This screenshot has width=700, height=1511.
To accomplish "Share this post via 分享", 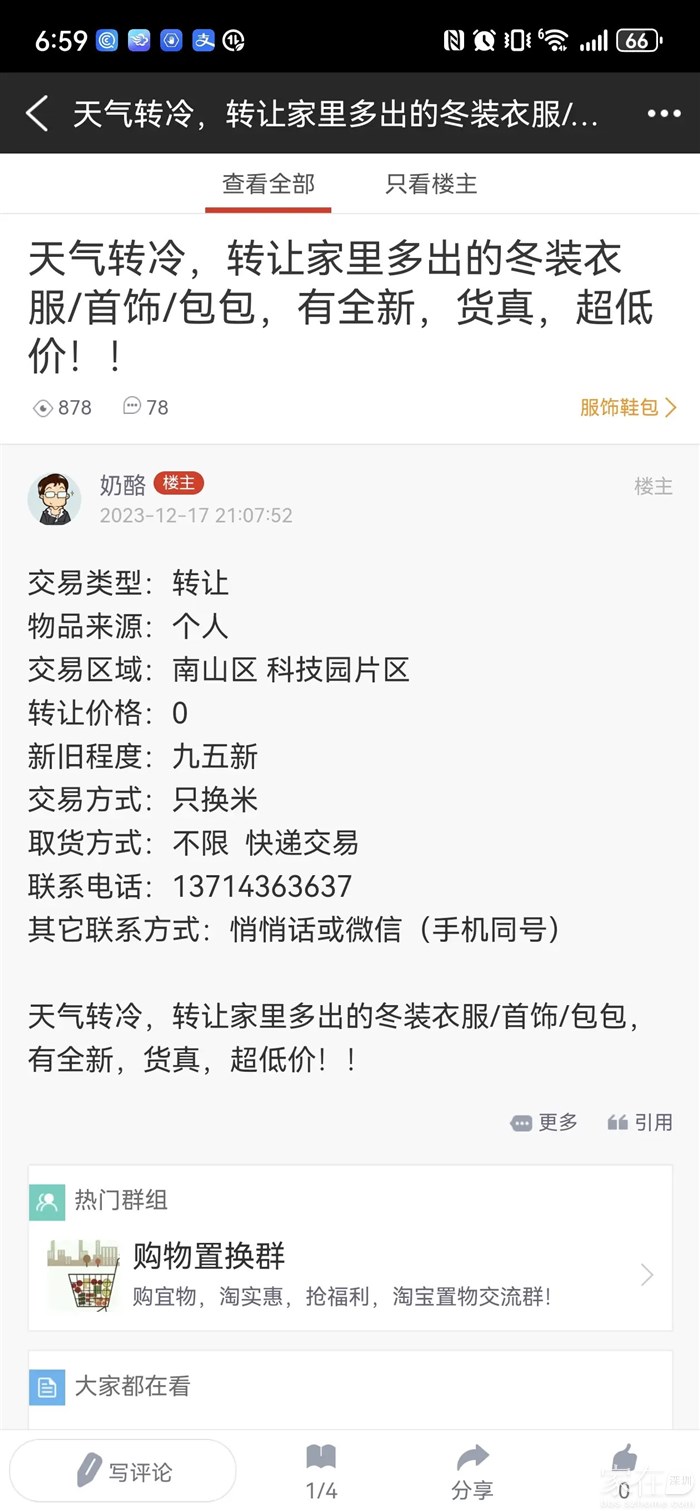I will click(472, 1472).
